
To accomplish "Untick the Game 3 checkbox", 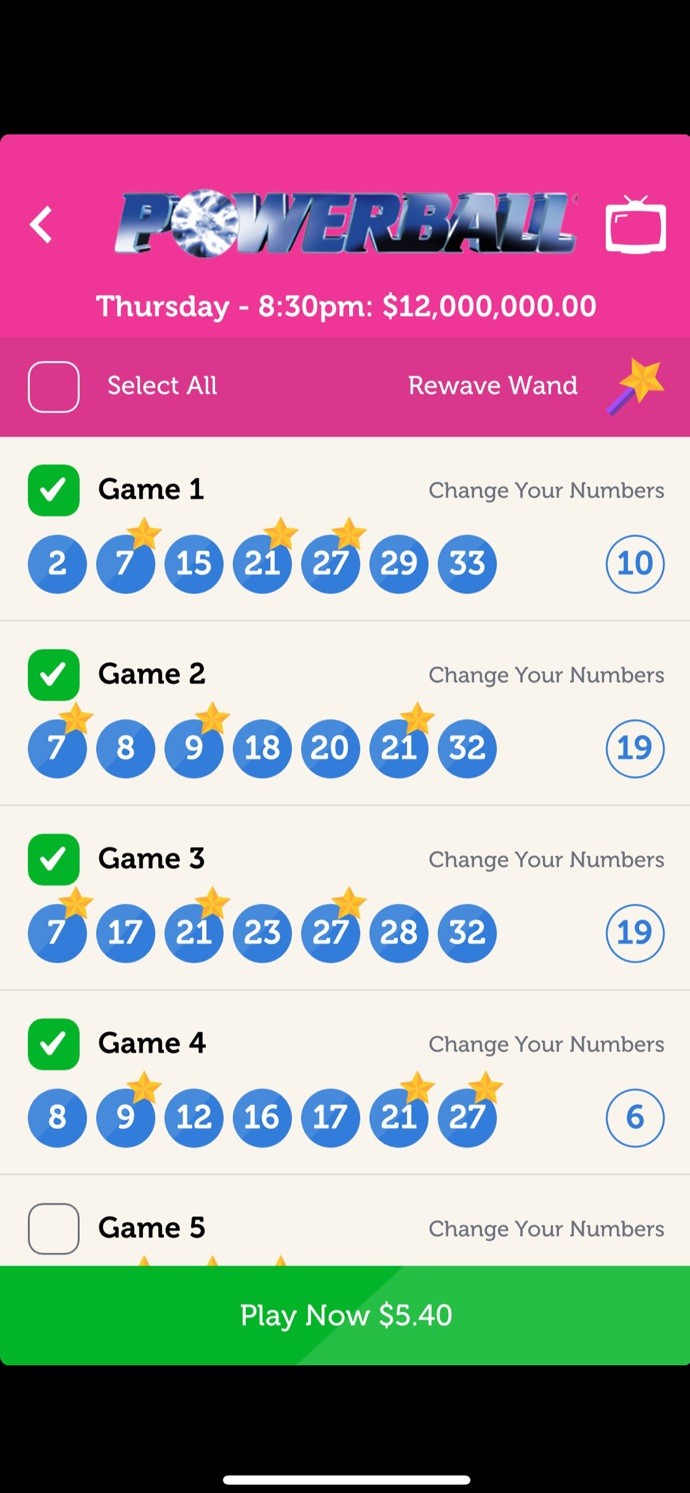I will tap(54, 860).
